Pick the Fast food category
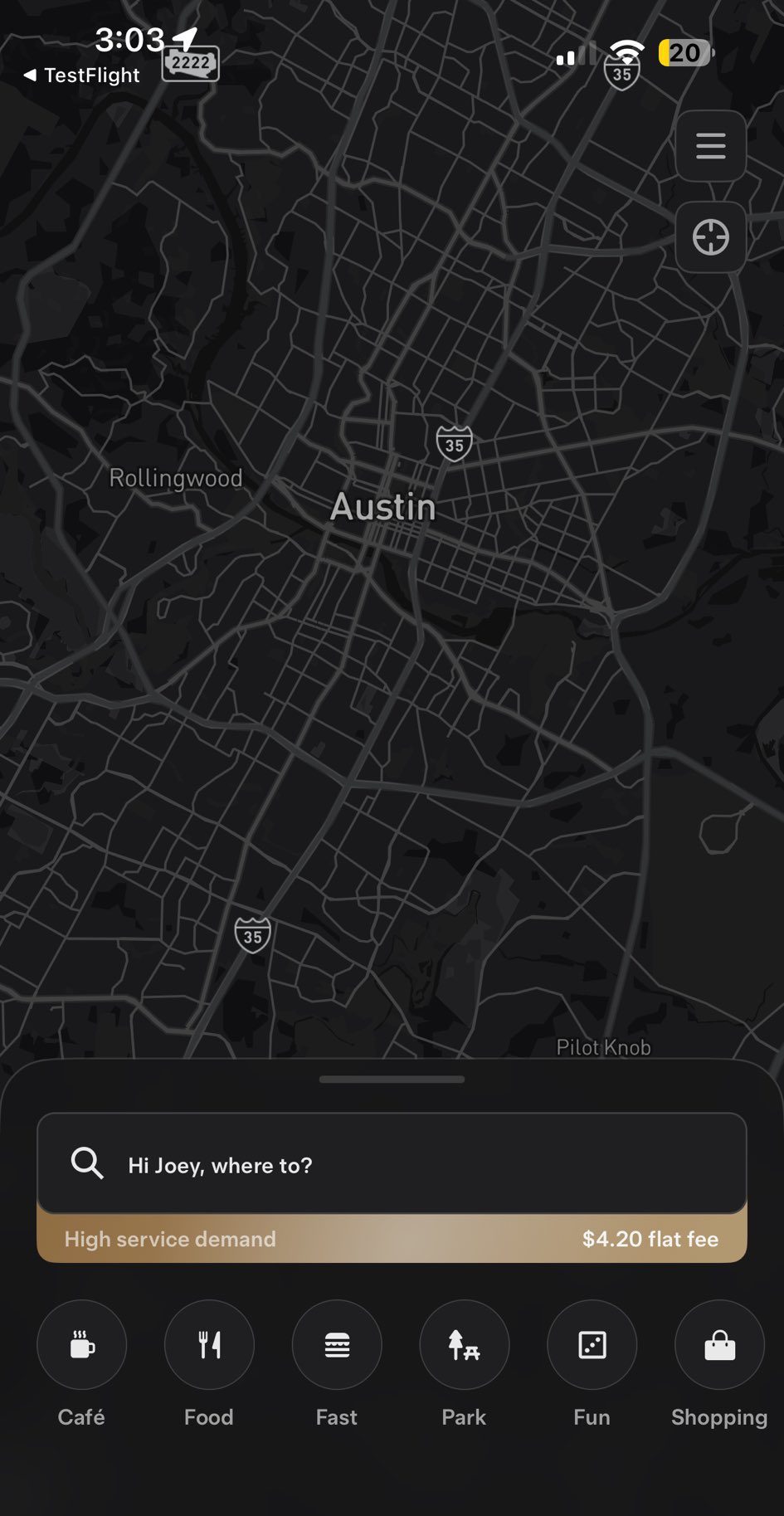 tap(337, 1344)
